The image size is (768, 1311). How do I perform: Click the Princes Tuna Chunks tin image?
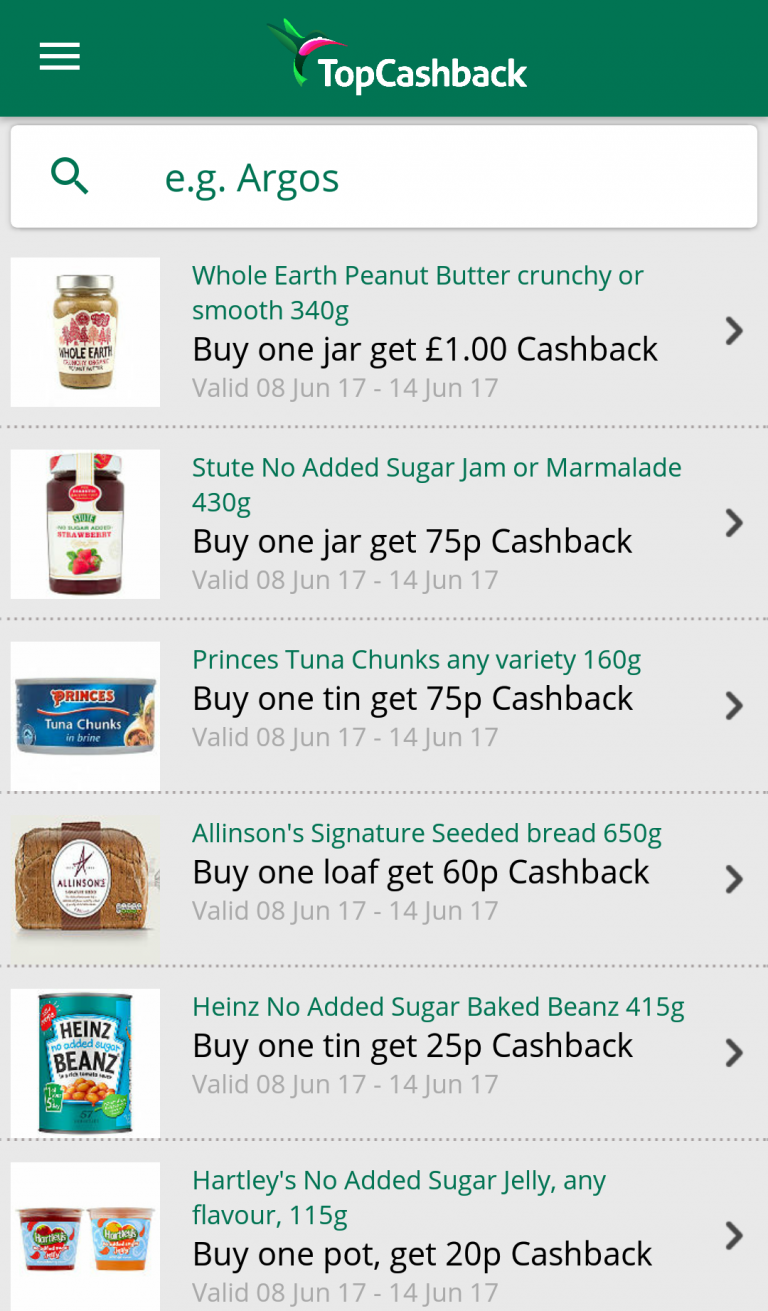[x=84, y=715]
